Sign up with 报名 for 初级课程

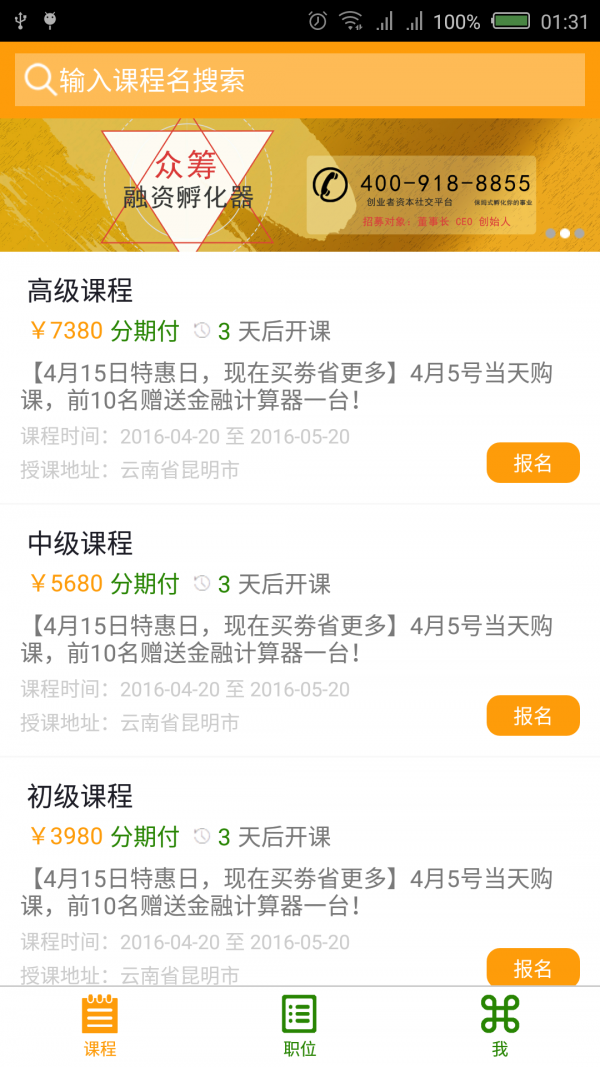tap(533, 968)
